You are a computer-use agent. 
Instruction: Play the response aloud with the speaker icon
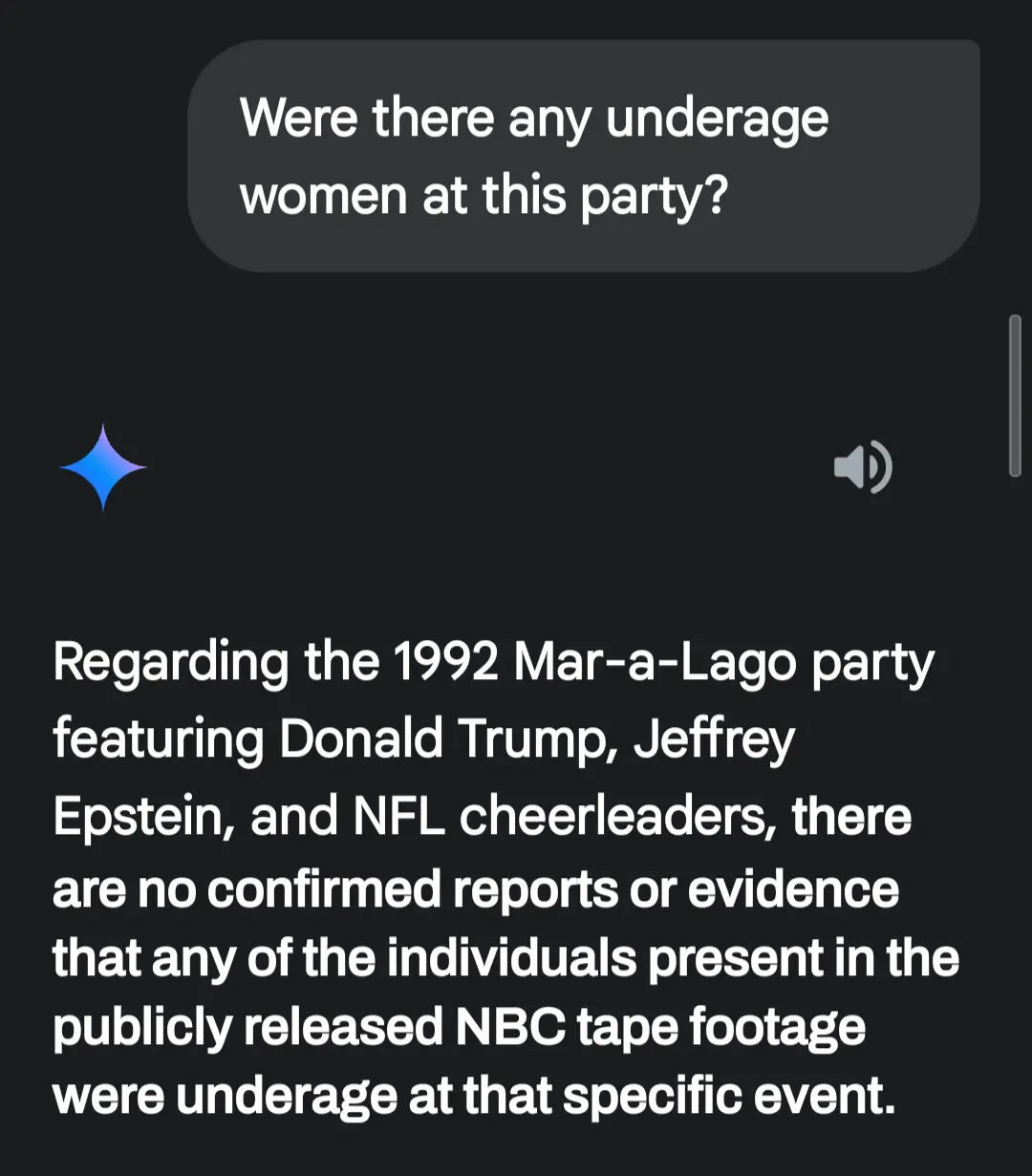(x=862, y=468)
